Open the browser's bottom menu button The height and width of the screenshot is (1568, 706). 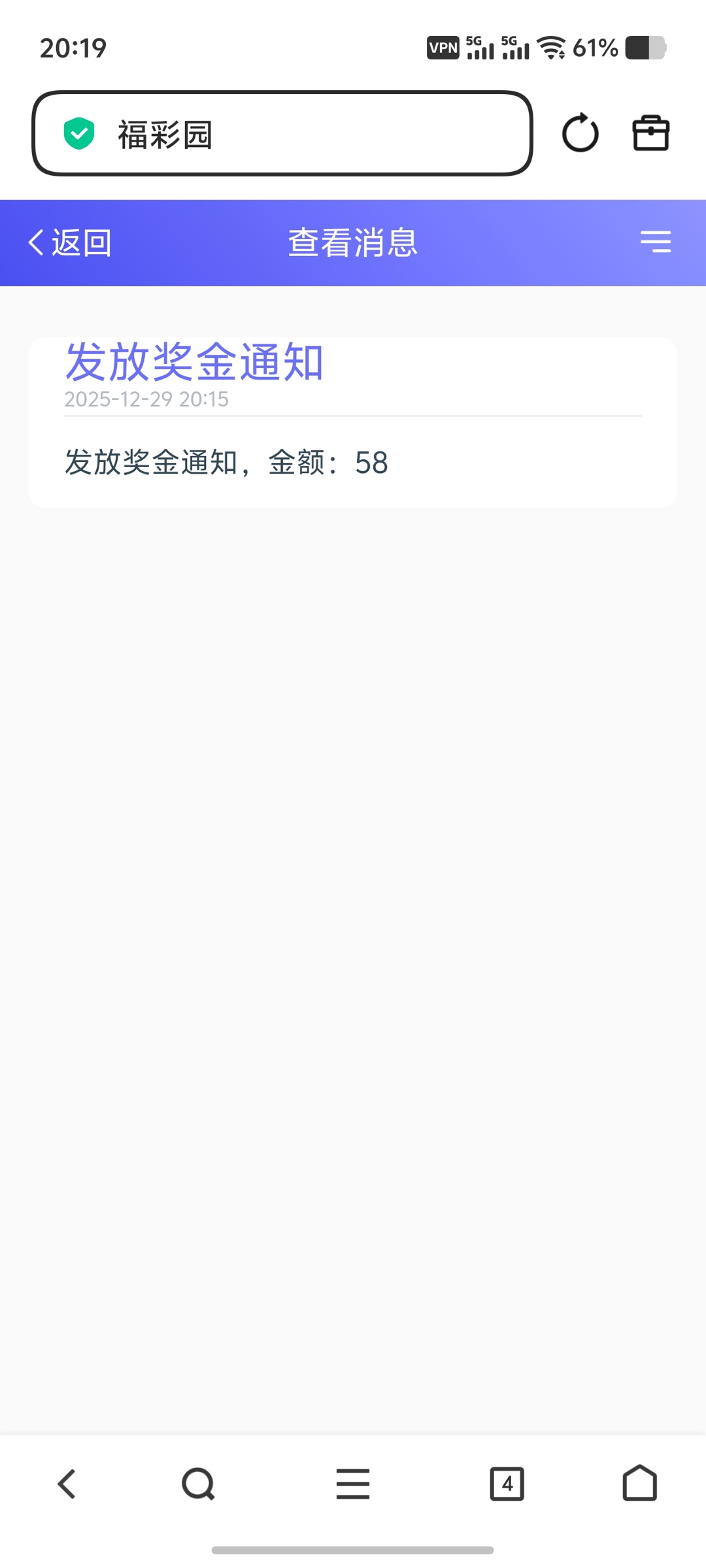[353, 1484]
